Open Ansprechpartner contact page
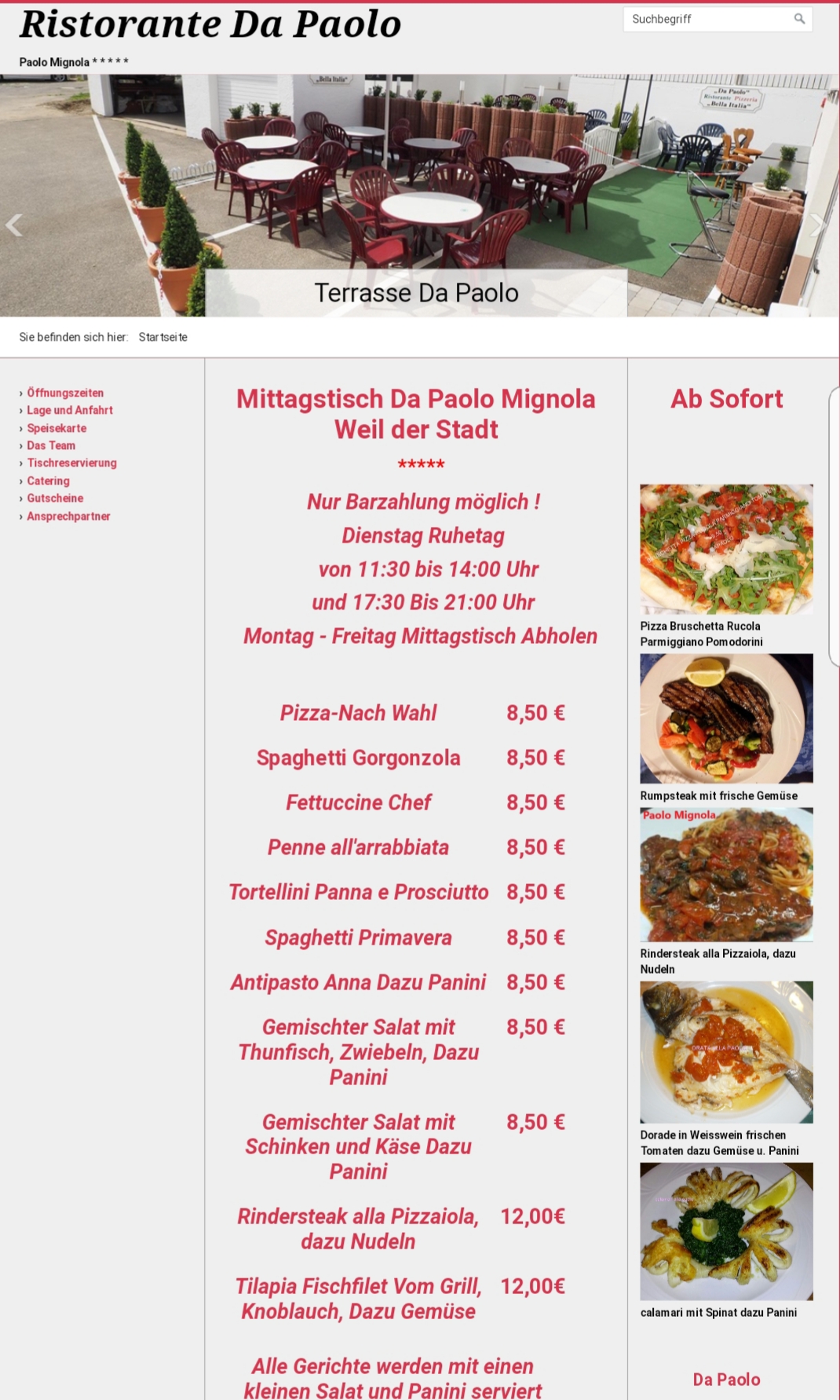 click(x=68, y=516)
